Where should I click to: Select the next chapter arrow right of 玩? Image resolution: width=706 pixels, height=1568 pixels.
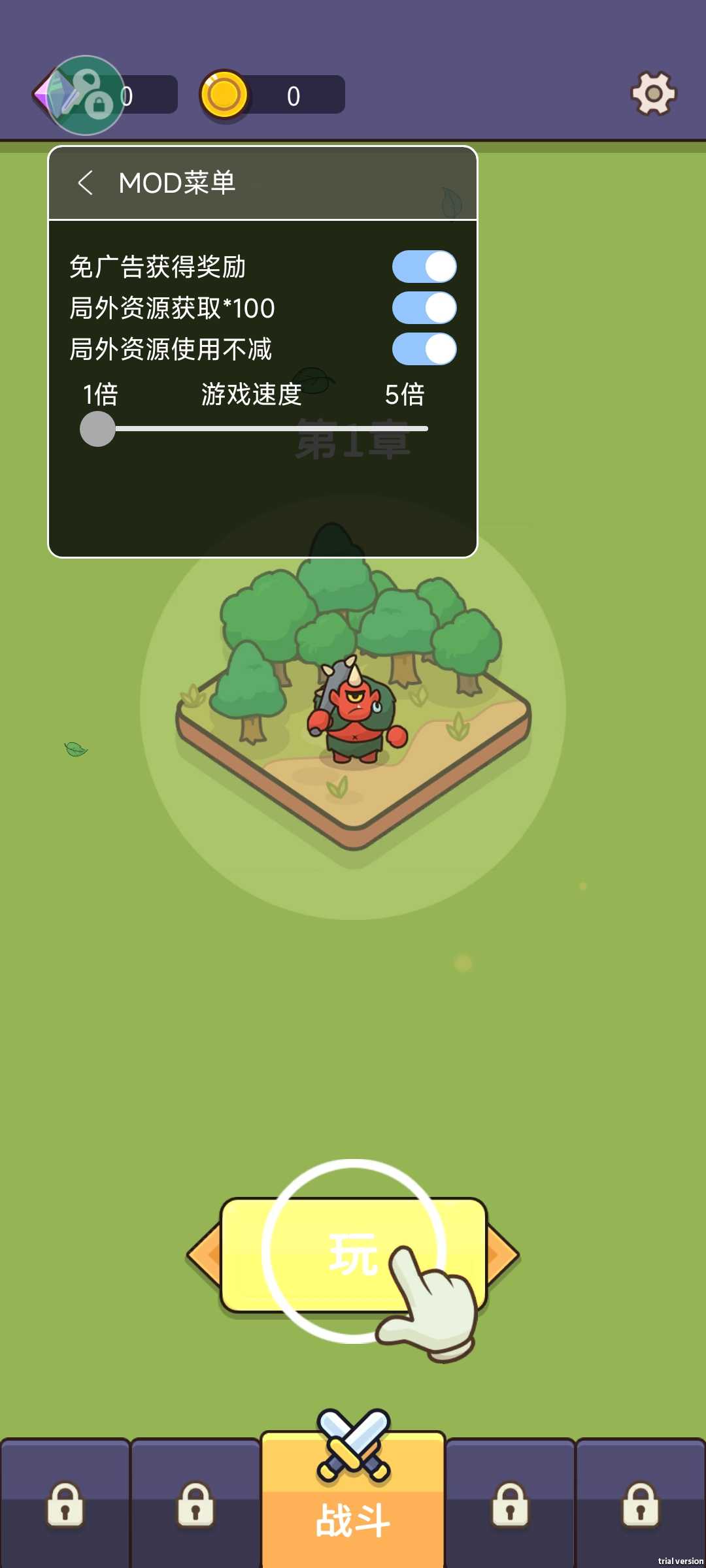503,1254
